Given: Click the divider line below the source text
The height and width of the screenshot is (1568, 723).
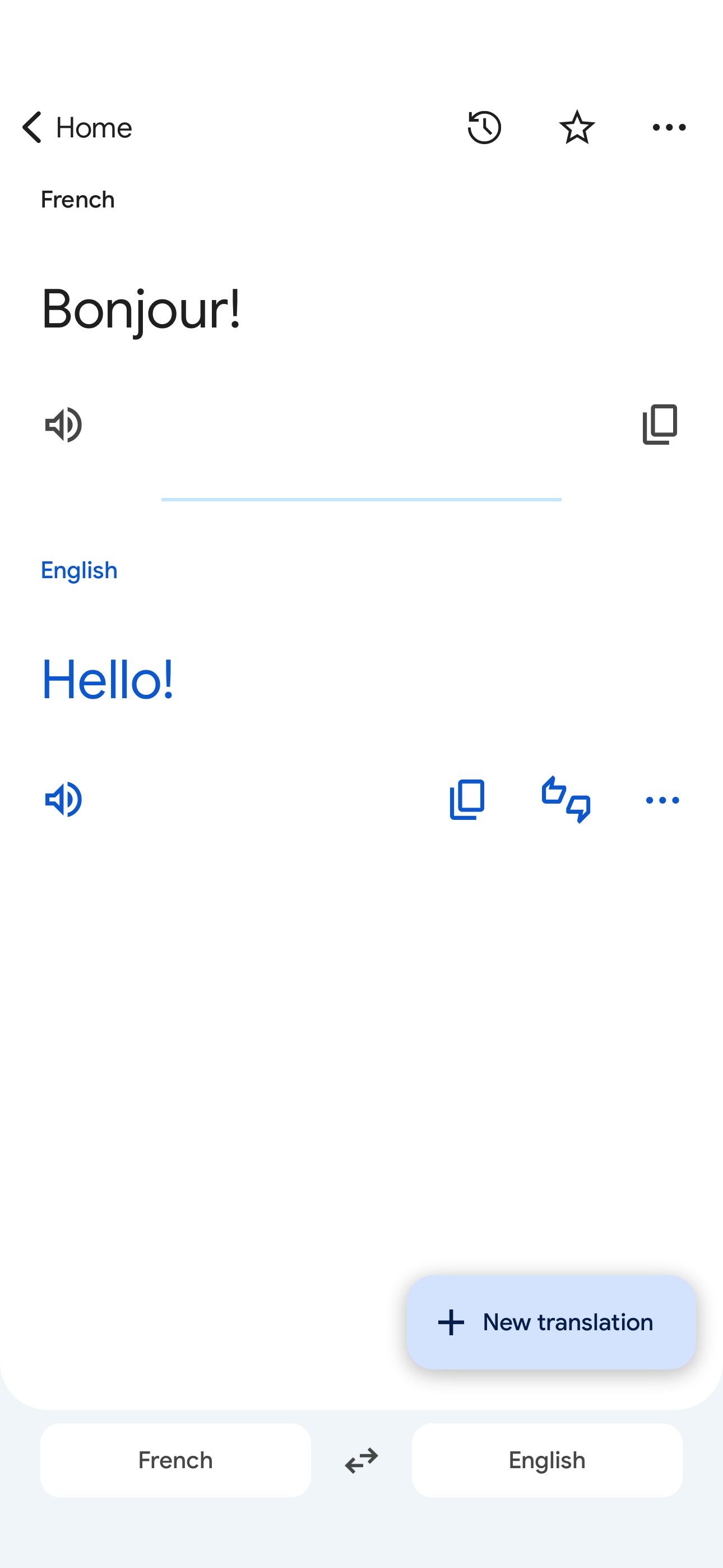Looking at the screenshot, I should tap(361, 499).
